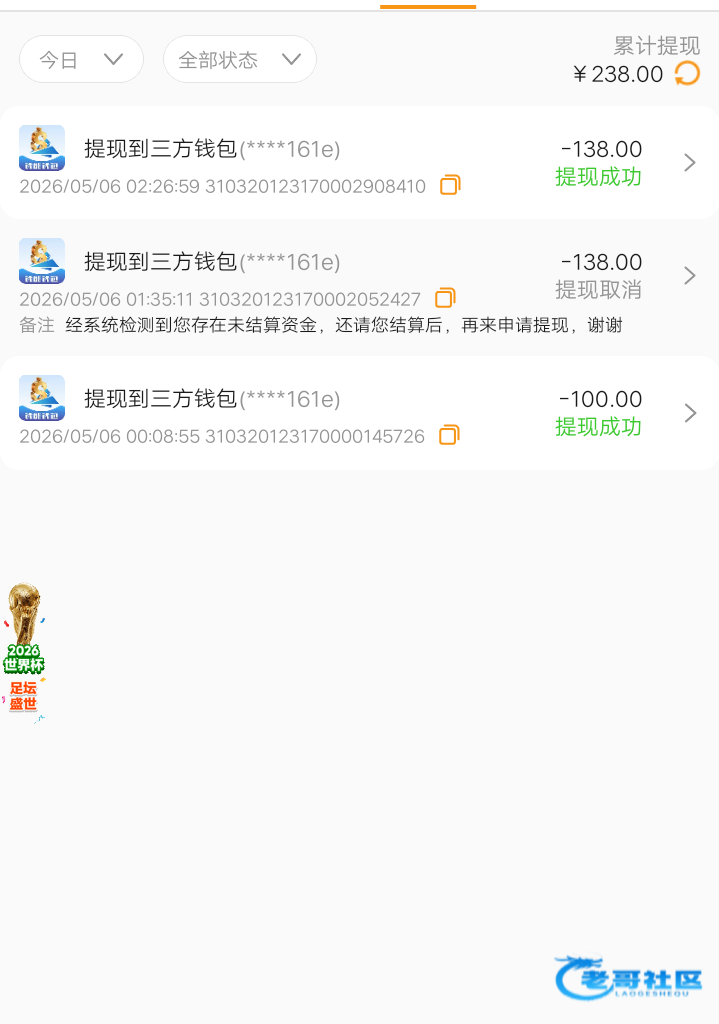Copy order number ending in 2908410
The width and height of the screenshot is (719, 1024).
point(450,185)
